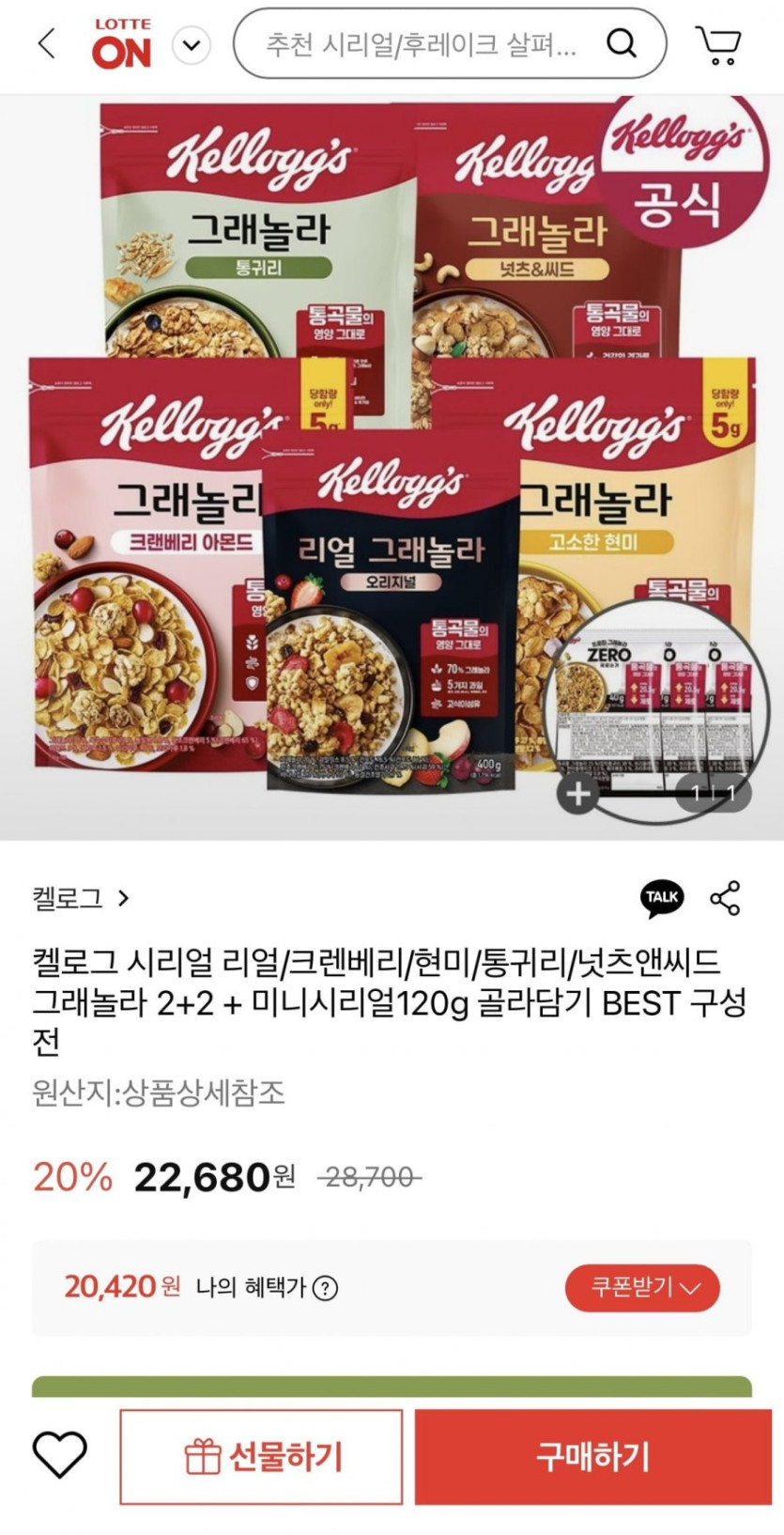Expand the dropdown next to Lotte ON logo
This screenshot has width=784, height=1535.
tap(192, 45)
